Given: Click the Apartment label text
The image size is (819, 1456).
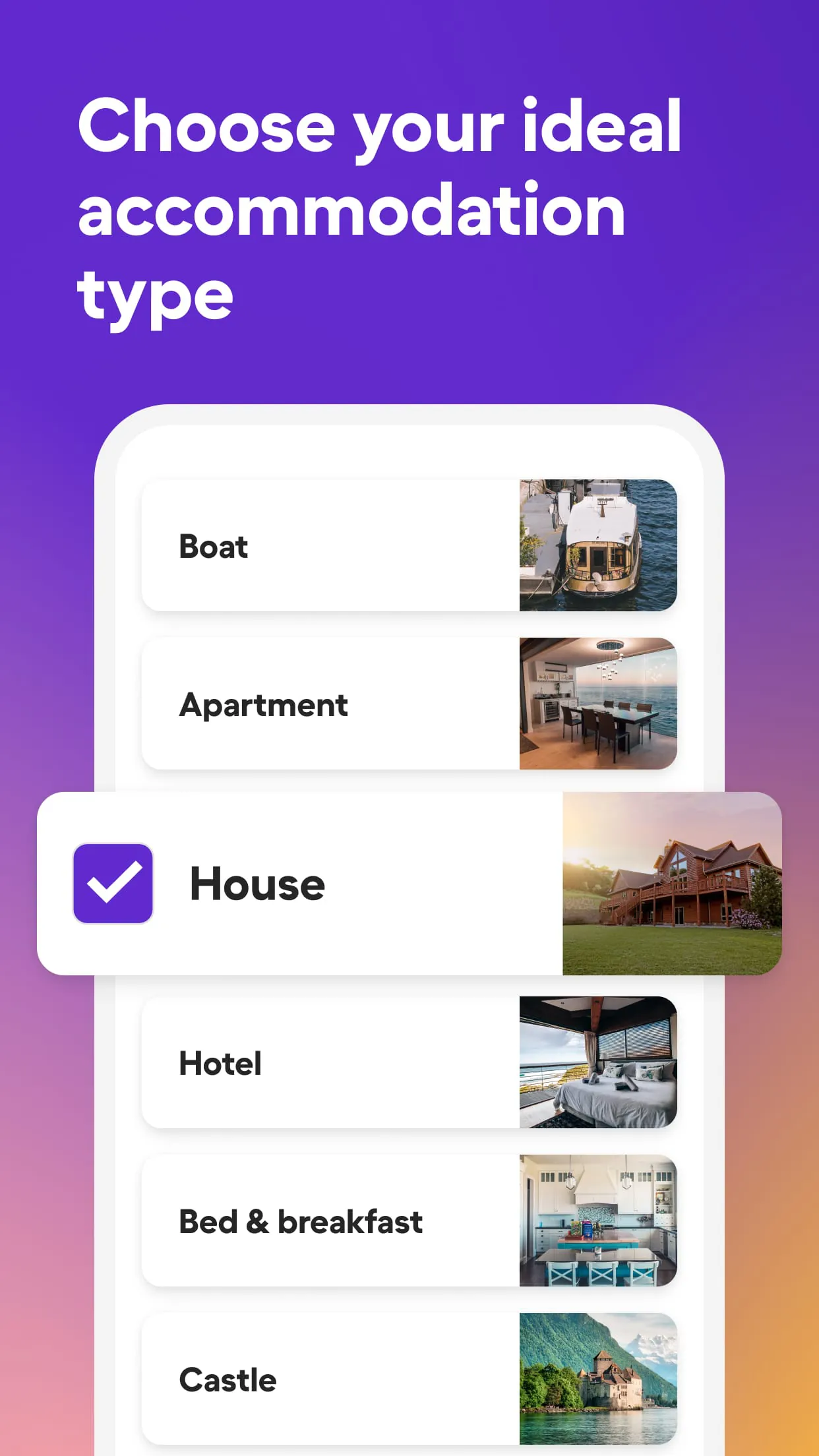Looking at the screenshot, I should click(x=264, y=704).
